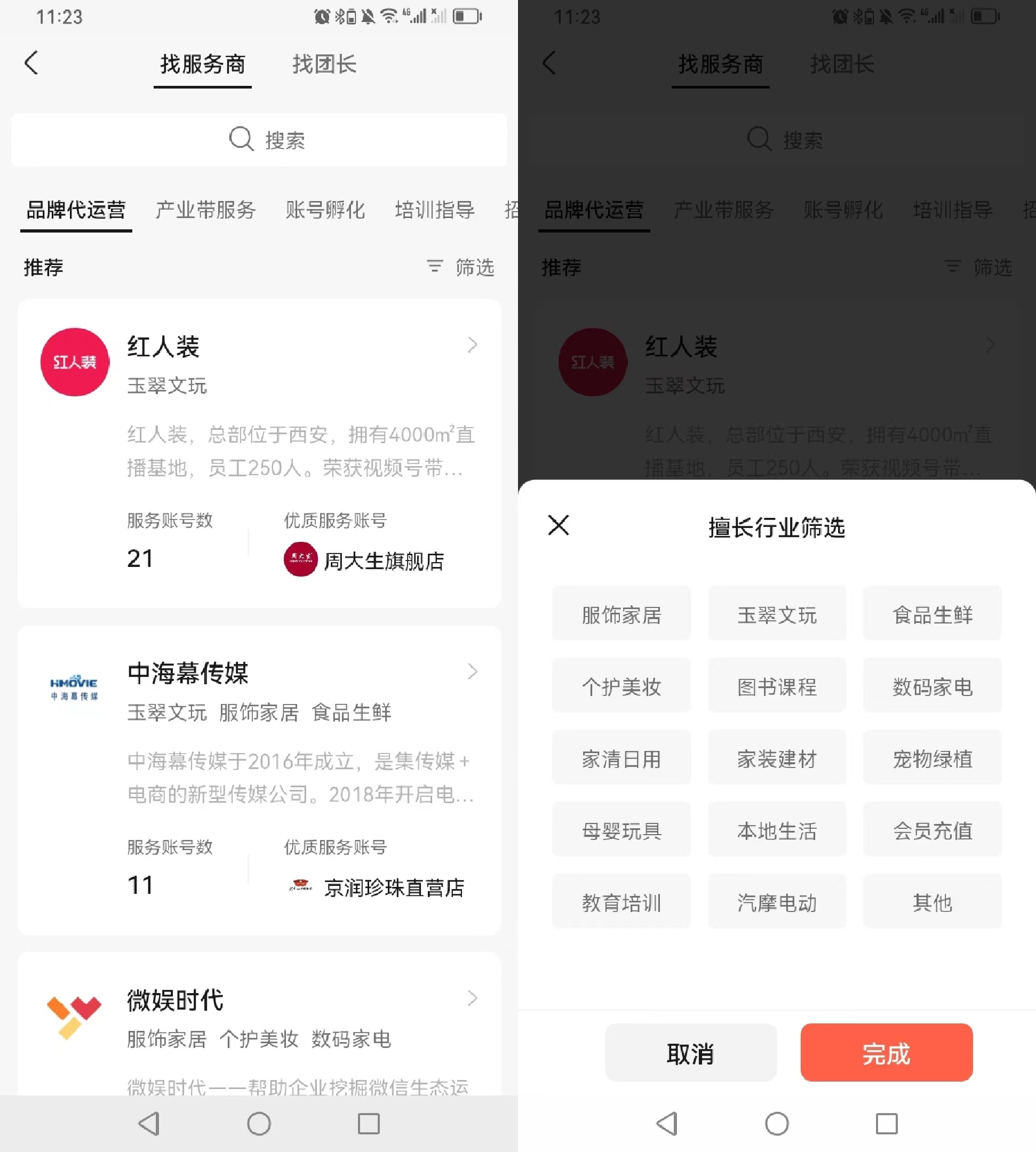Choose the 汽摩电动 industry chip
Viewport: 1036px width, 1152px height.
[776, 902]
